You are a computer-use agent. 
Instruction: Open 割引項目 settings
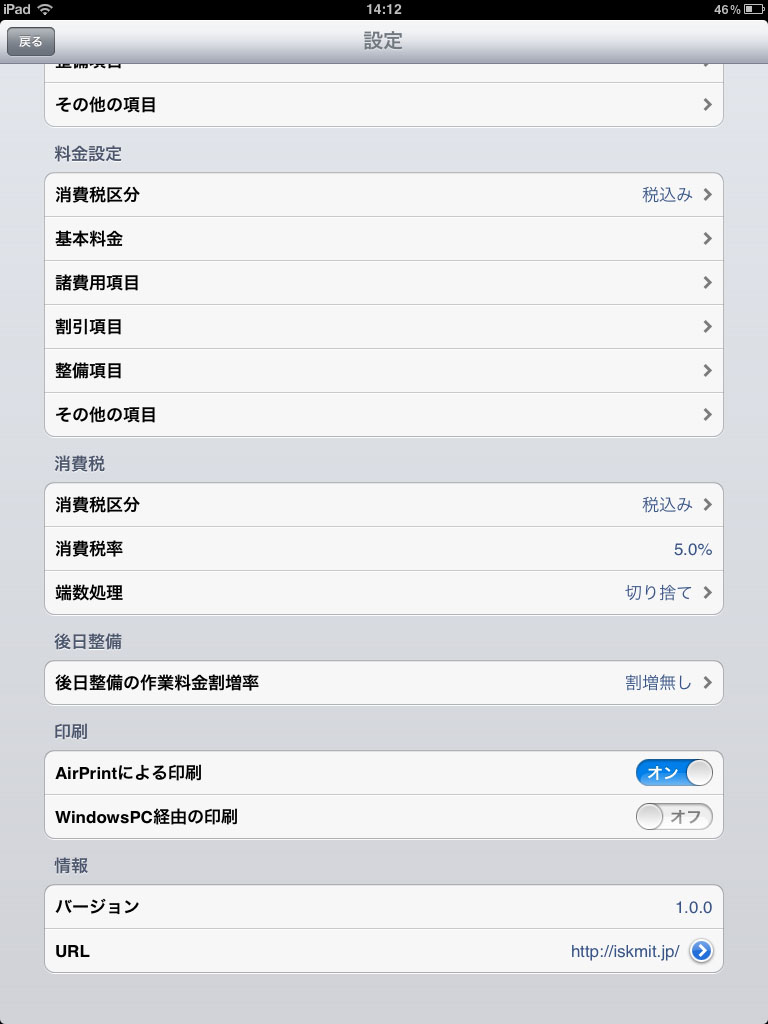pyautogui.click(x=383, y=327)
